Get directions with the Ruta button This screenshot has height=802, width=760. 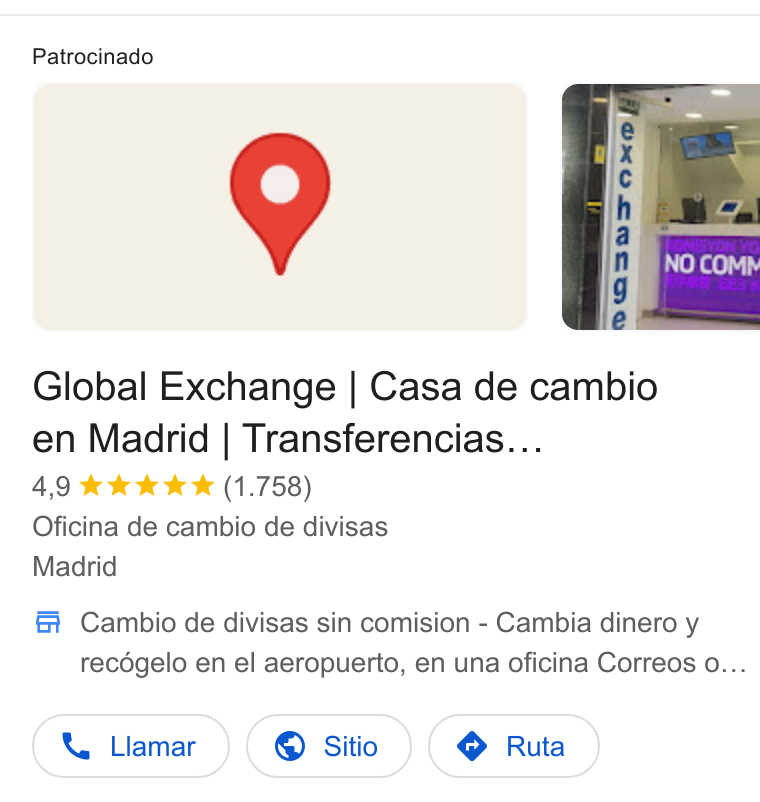[x=513, y=746]
